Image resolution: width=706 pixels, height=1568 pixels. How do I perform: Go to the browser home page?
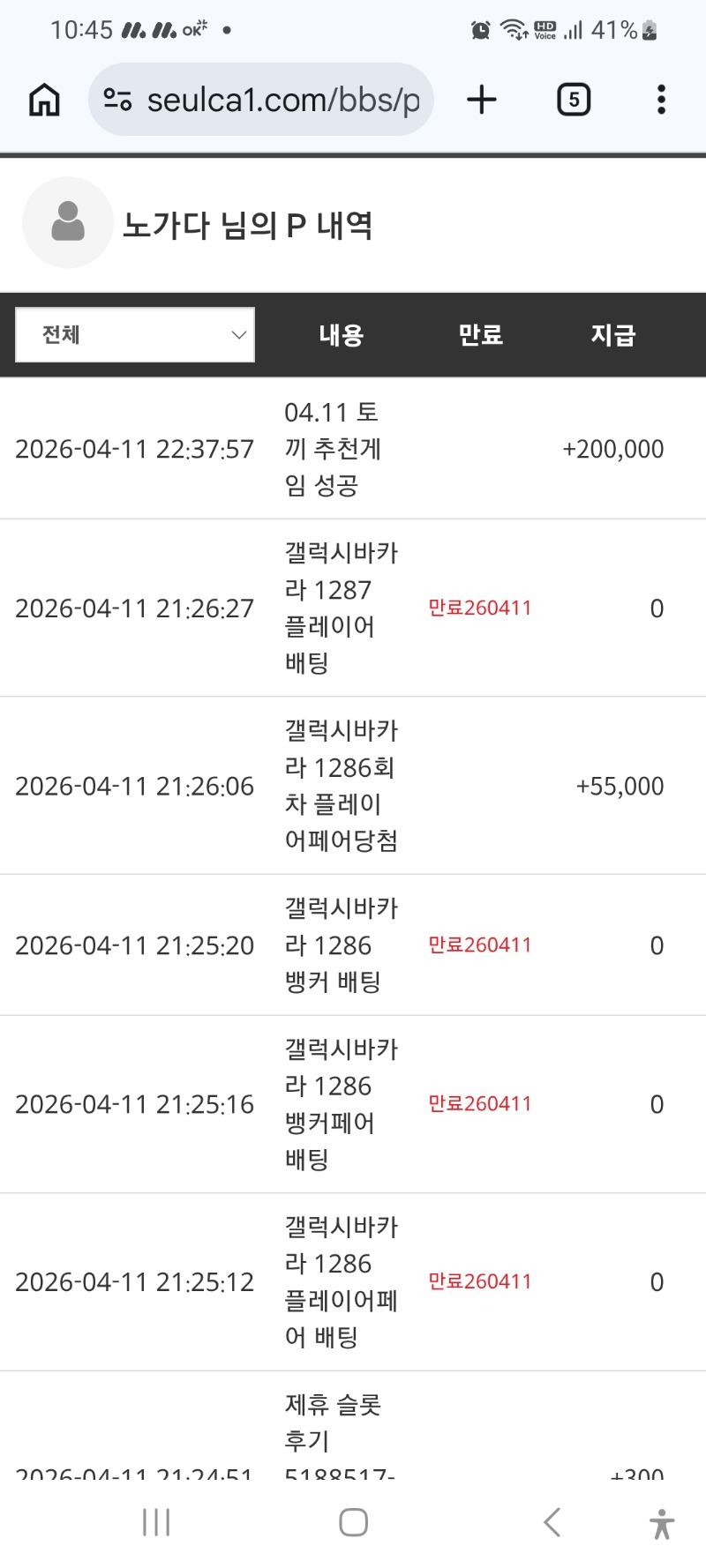click(44, 100)
